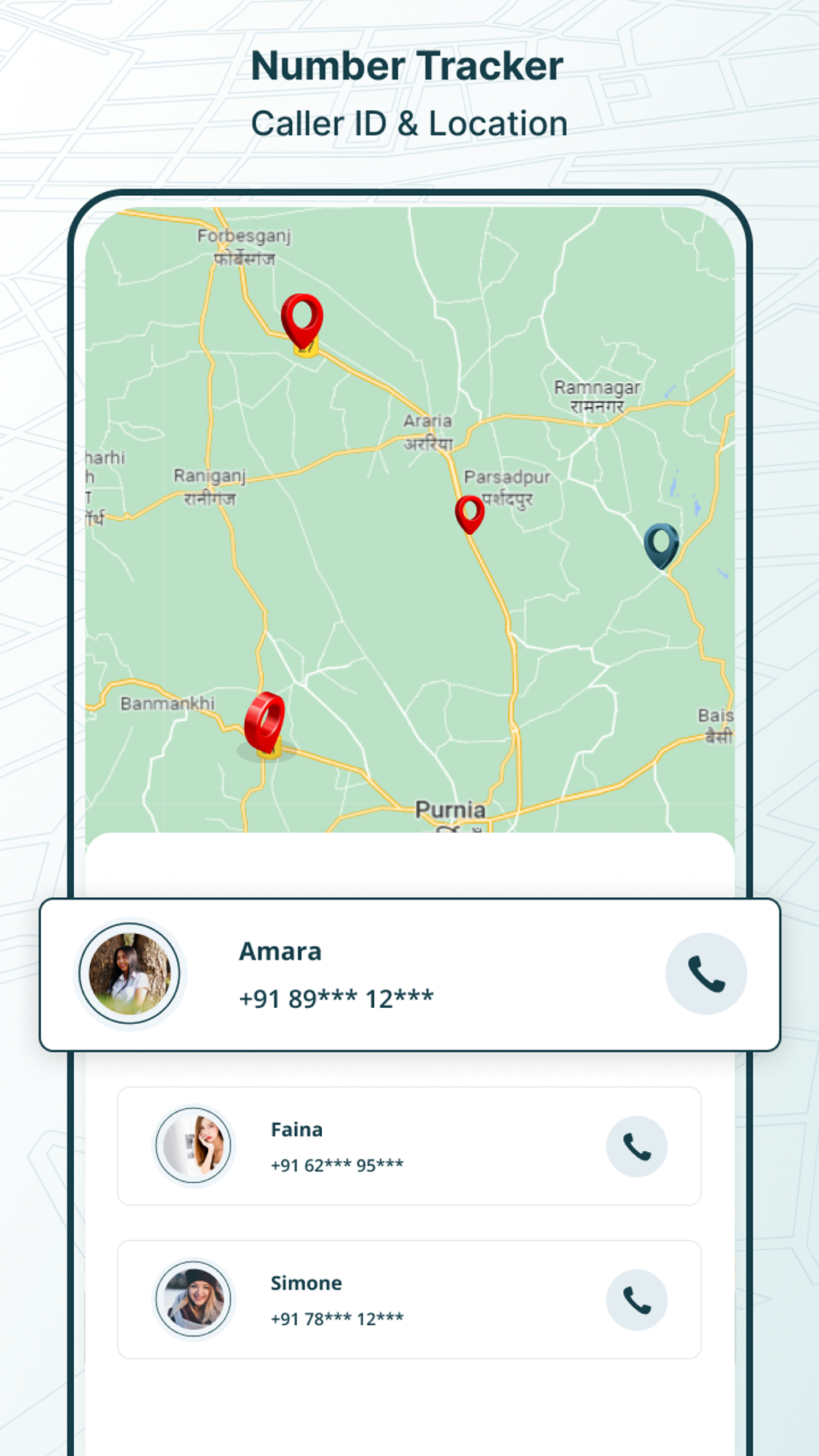
Task: Tap the Araria label on the map
Action: (429, 422)
